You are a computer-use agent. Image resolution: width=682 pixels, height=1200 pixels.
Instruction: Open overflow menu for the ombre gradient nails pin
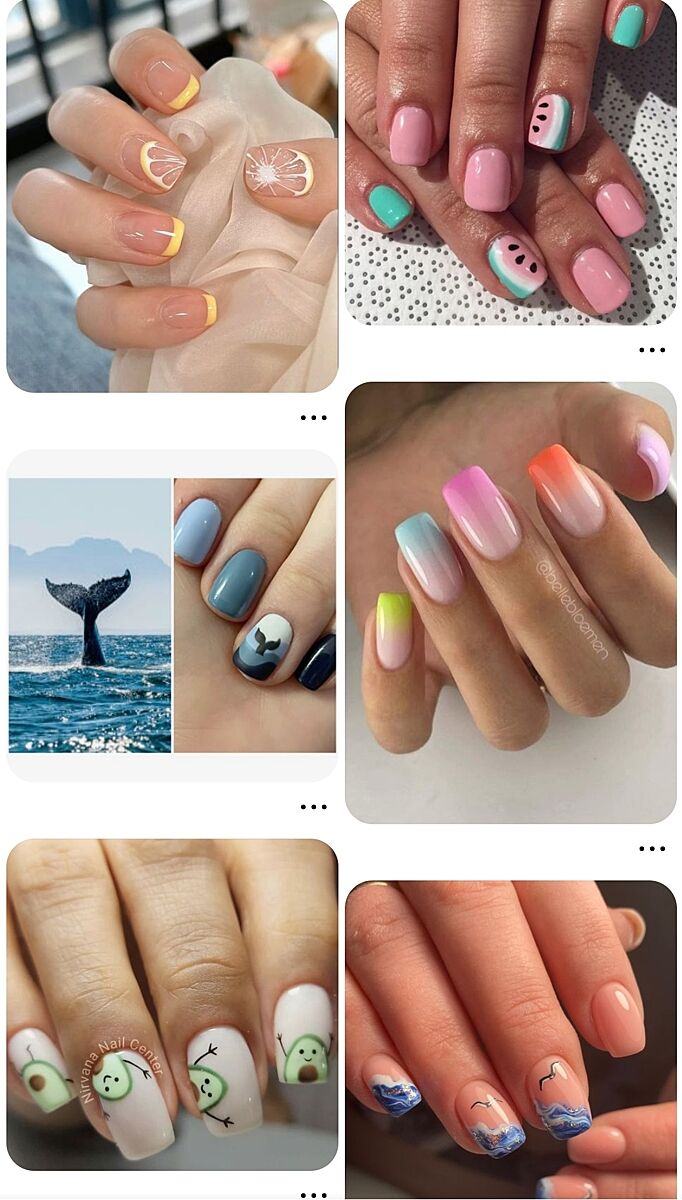[x=652, y=849]
